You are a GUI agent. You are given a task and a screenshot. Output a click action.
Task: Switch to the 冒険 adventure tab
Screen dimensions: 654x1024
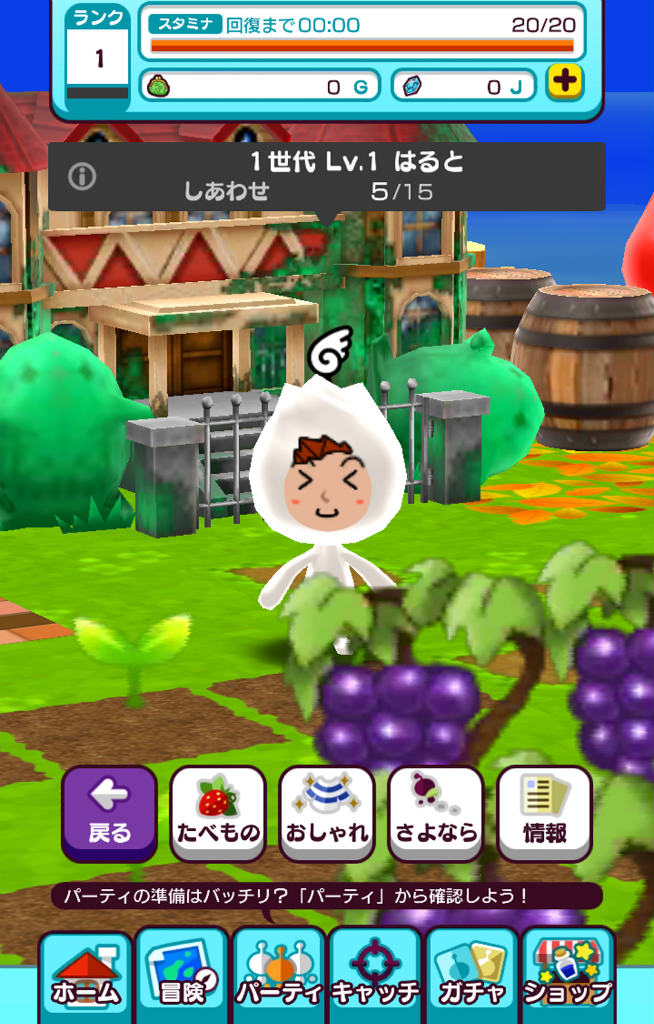click(x=182, y=977)
